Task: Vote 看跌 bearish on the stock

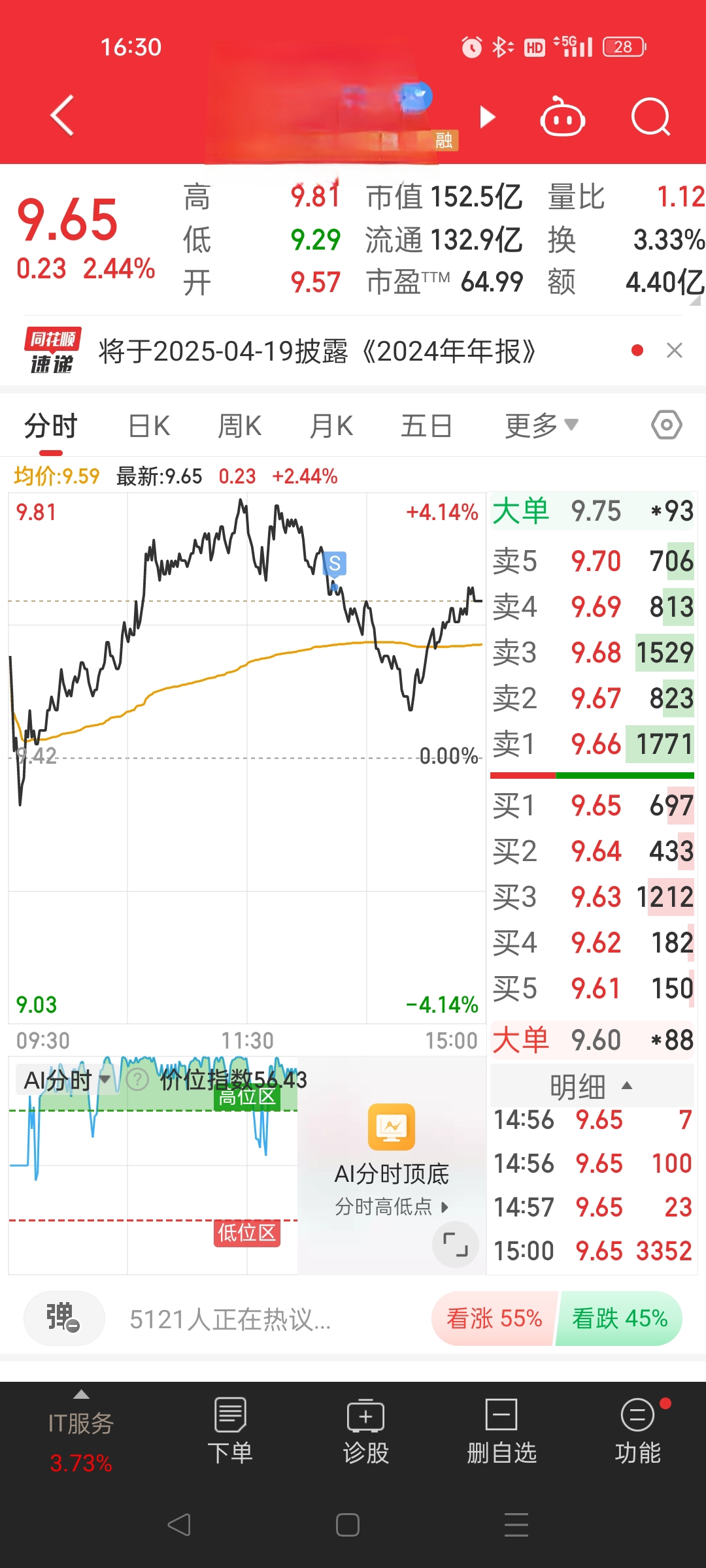Action: click(617, 1318)
